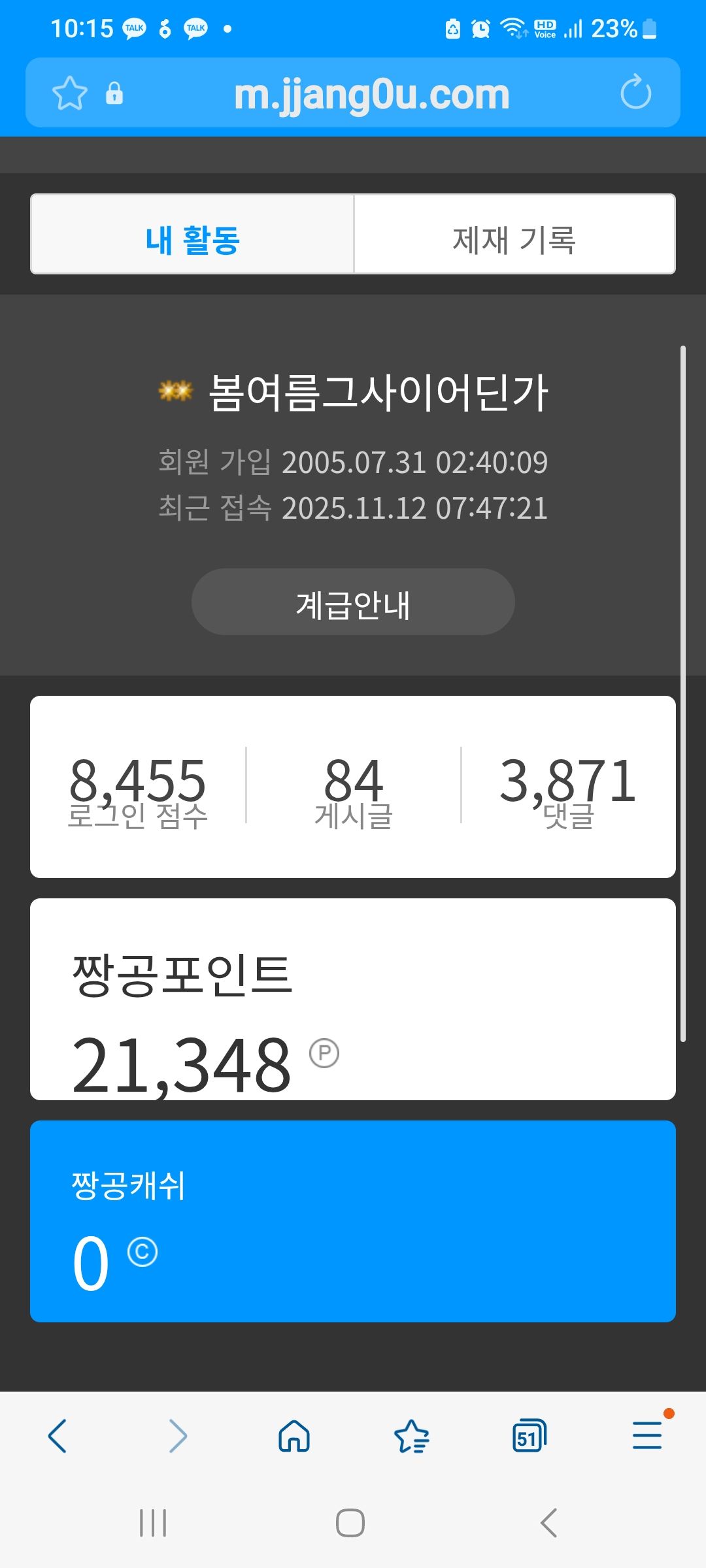Bookmark this page with the star icon
This screenshot has width=706, height=1568.
point(69,93)
